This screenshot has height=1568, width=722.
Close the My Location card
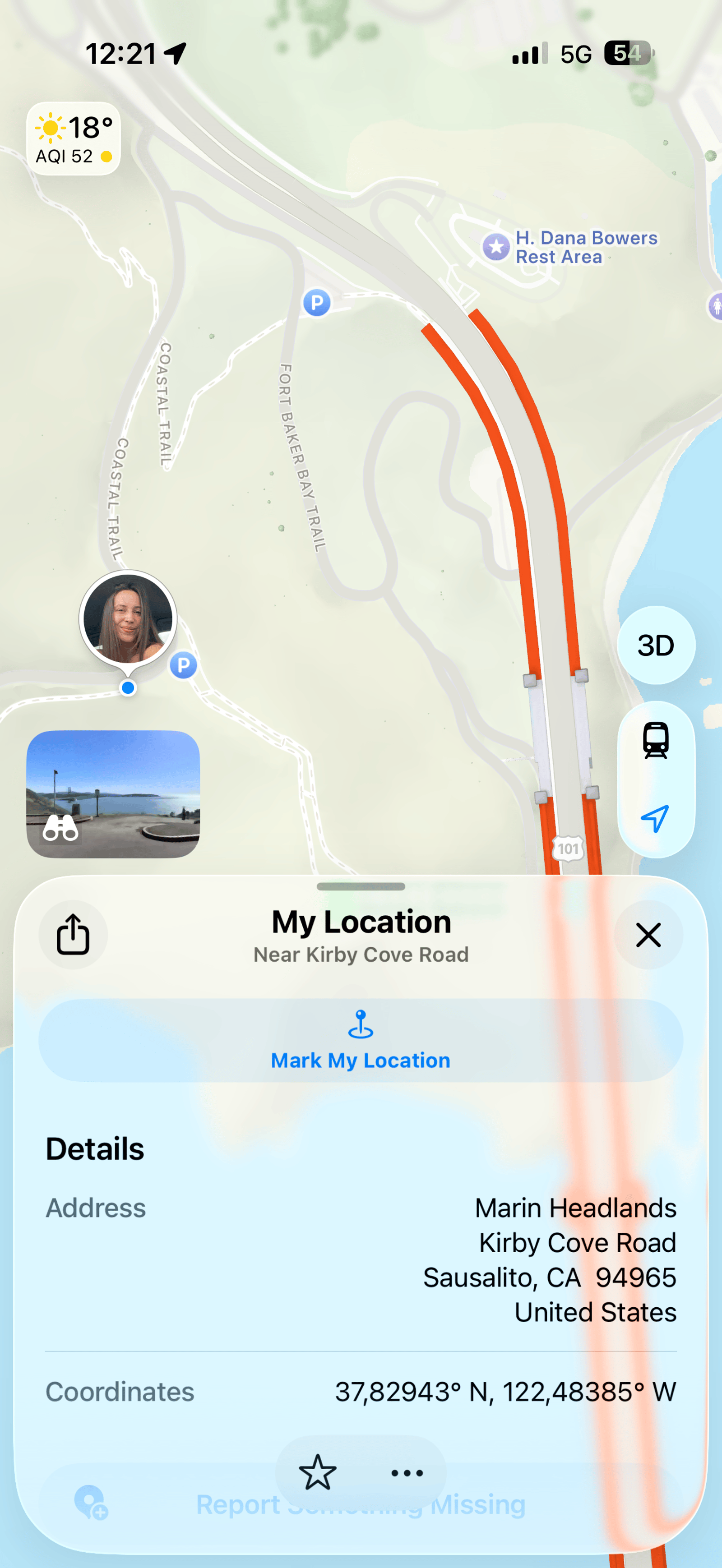pyautogui.click(x=648, y=934)
